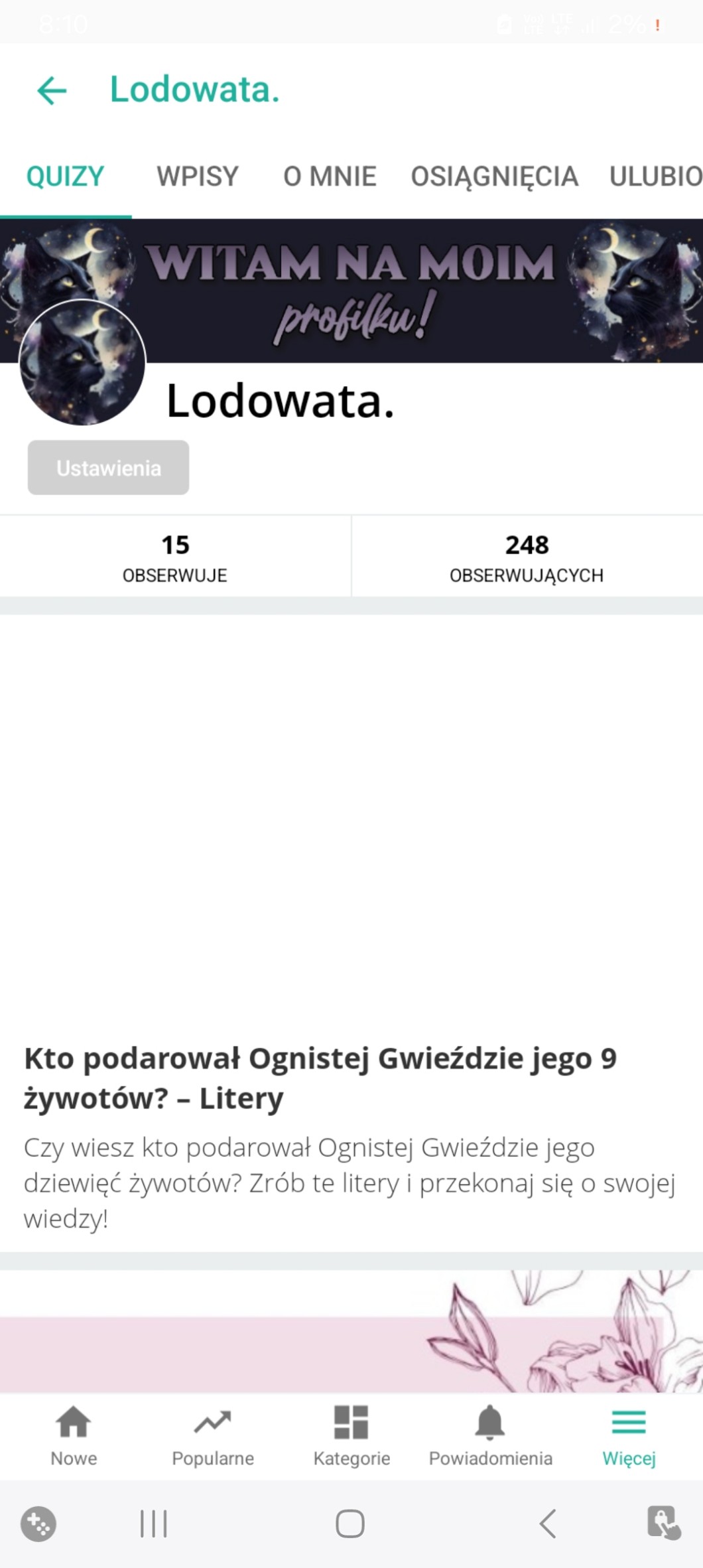Tap the system home button
This screenshot has height=1568, width=703.
[350, 1524]
